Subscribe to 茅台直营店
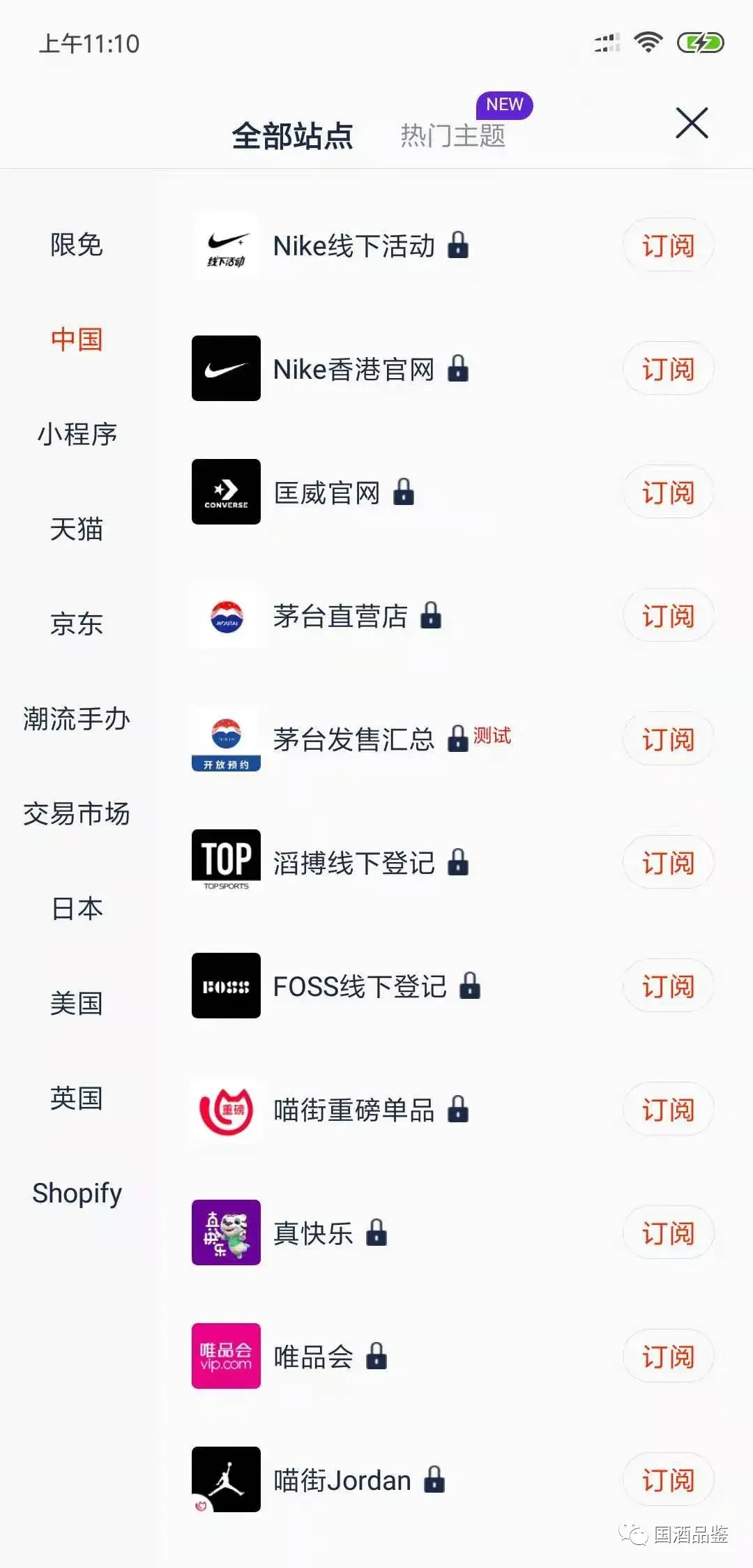 (668, 616)
